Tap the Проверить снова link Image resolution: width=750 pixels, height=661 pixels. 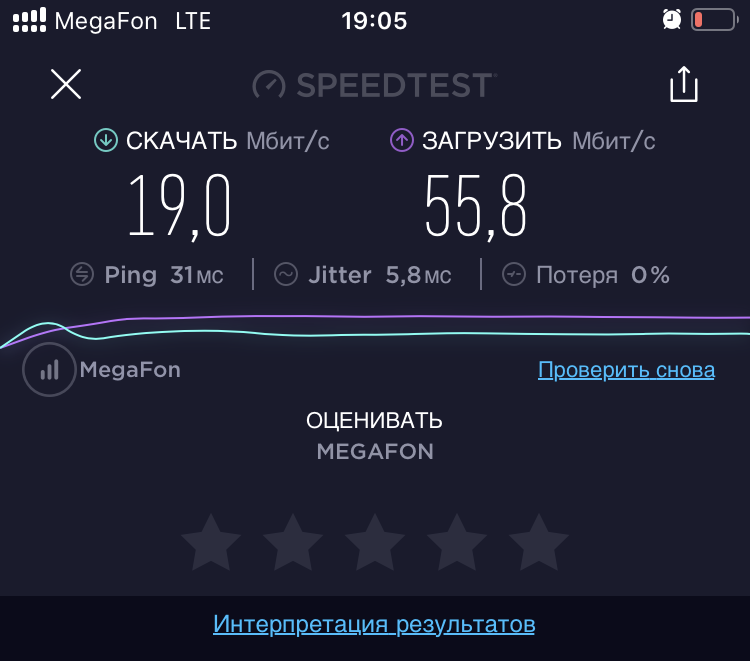tap(626, 370)
